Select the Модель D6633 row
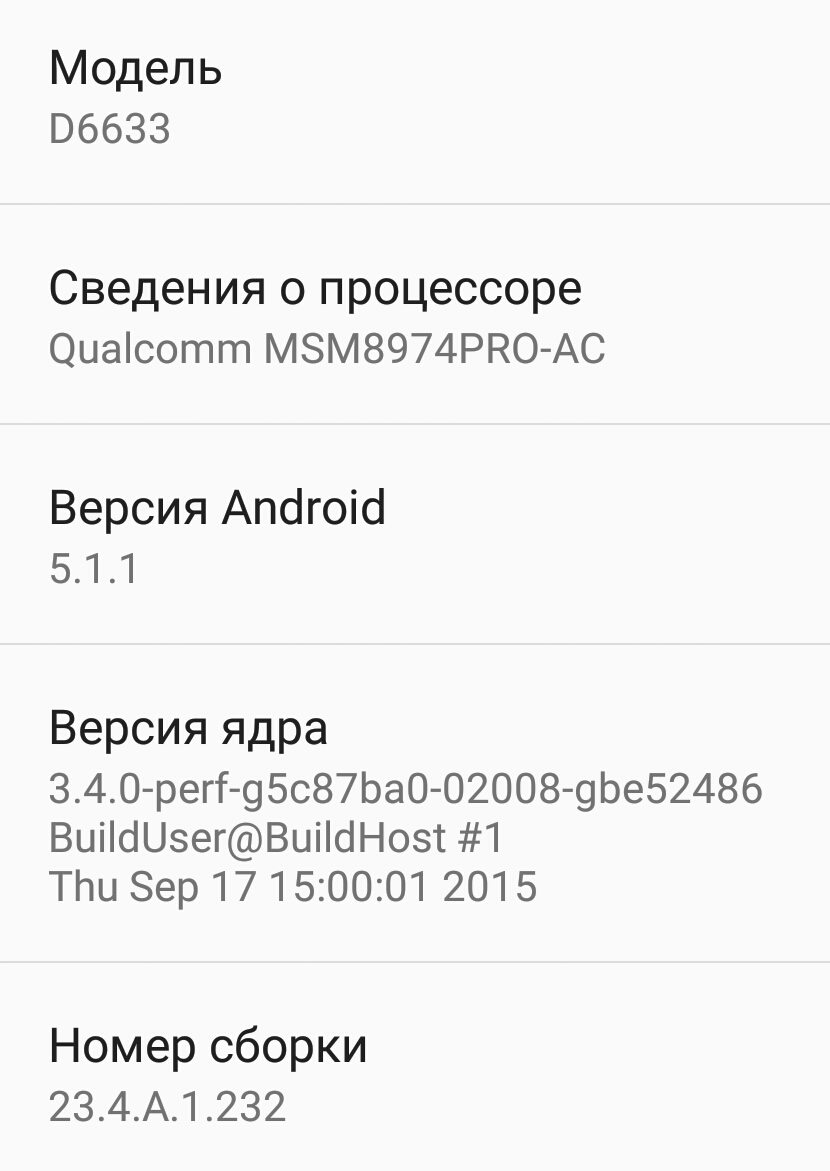The image size is (830, 1171). [x=415, y=98]
